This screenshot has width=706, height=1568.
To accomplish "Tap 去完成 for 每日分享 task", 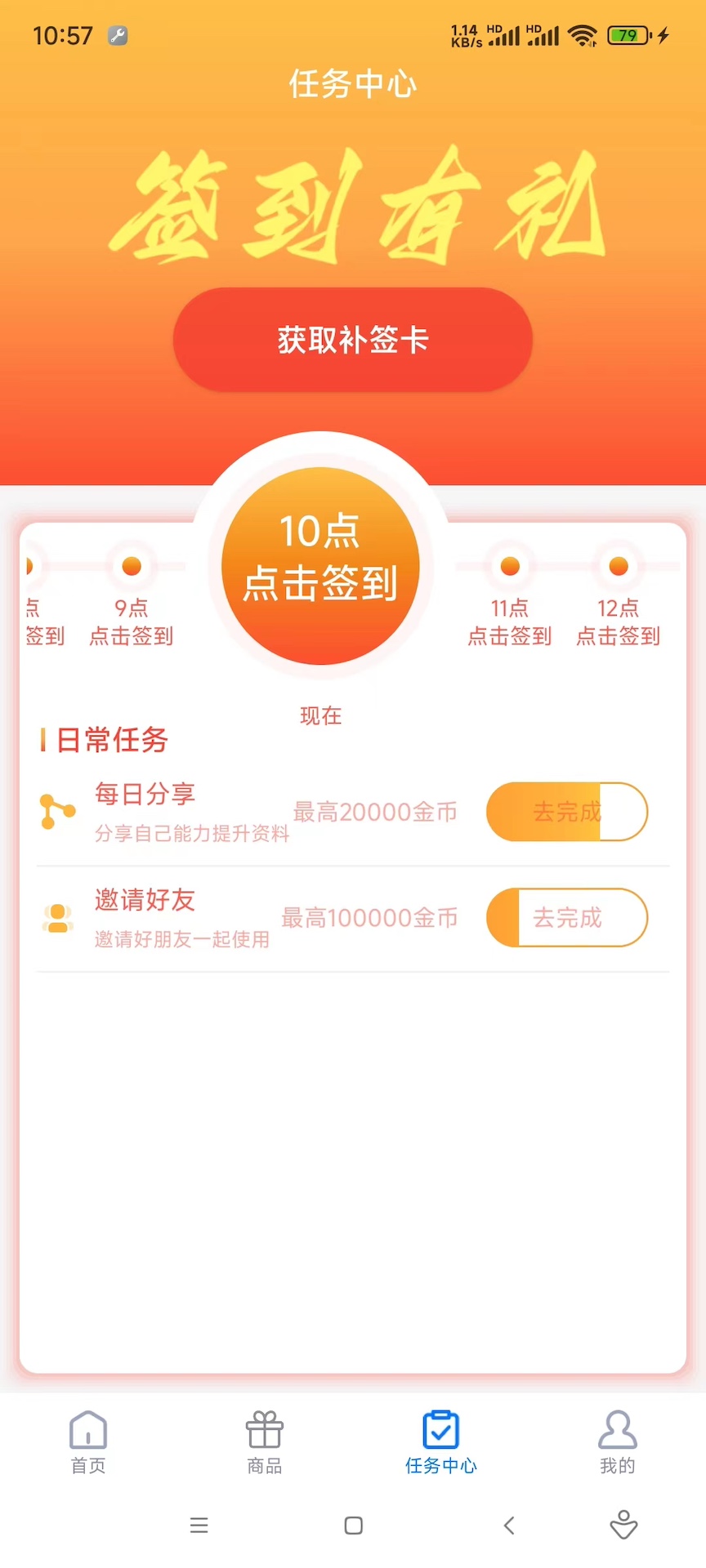I will click(566, 812).
